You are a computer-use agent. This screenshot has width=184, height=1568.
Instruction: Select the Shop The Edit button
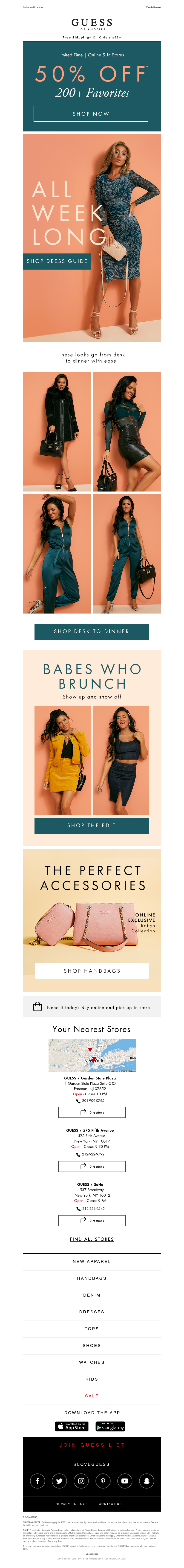point(92,825)
